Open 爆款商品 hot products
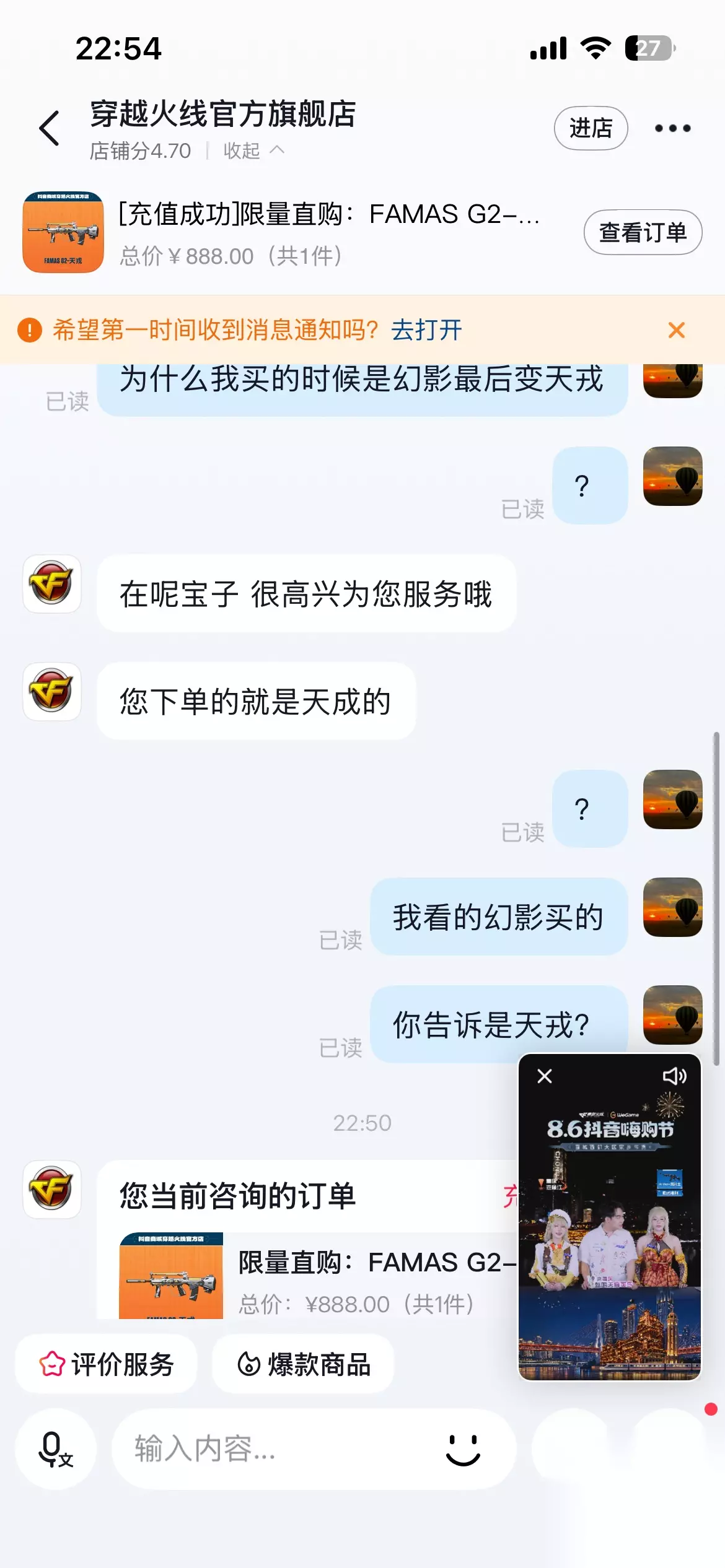725x1568 pixels. tap(303, 1364)
